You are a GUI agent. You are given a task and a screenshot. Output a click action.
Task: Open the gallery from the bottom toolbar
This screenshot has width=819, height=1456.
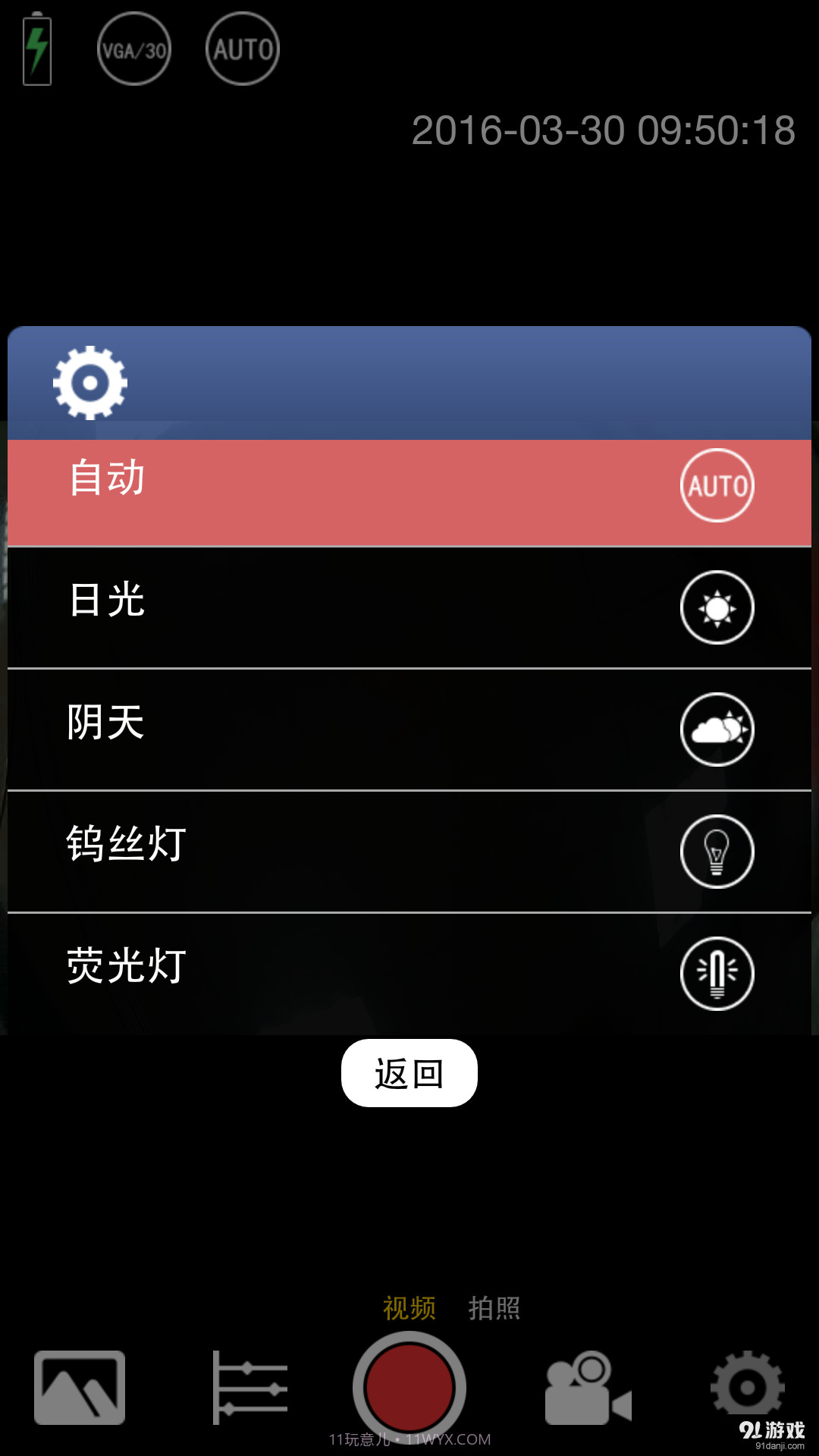point(80,1385)
